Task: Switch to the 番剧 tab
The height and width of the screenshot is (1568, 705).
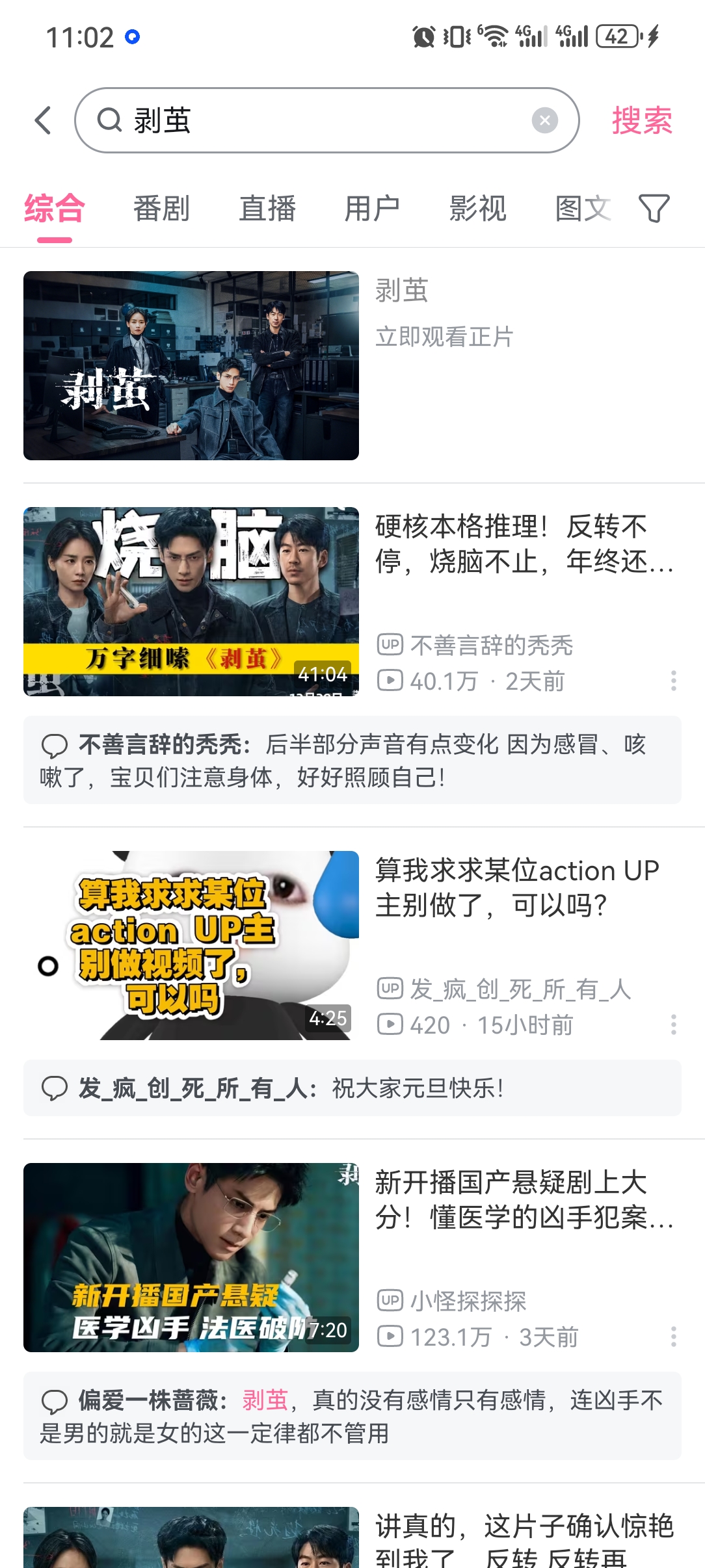Action: (x=161, y=209)
